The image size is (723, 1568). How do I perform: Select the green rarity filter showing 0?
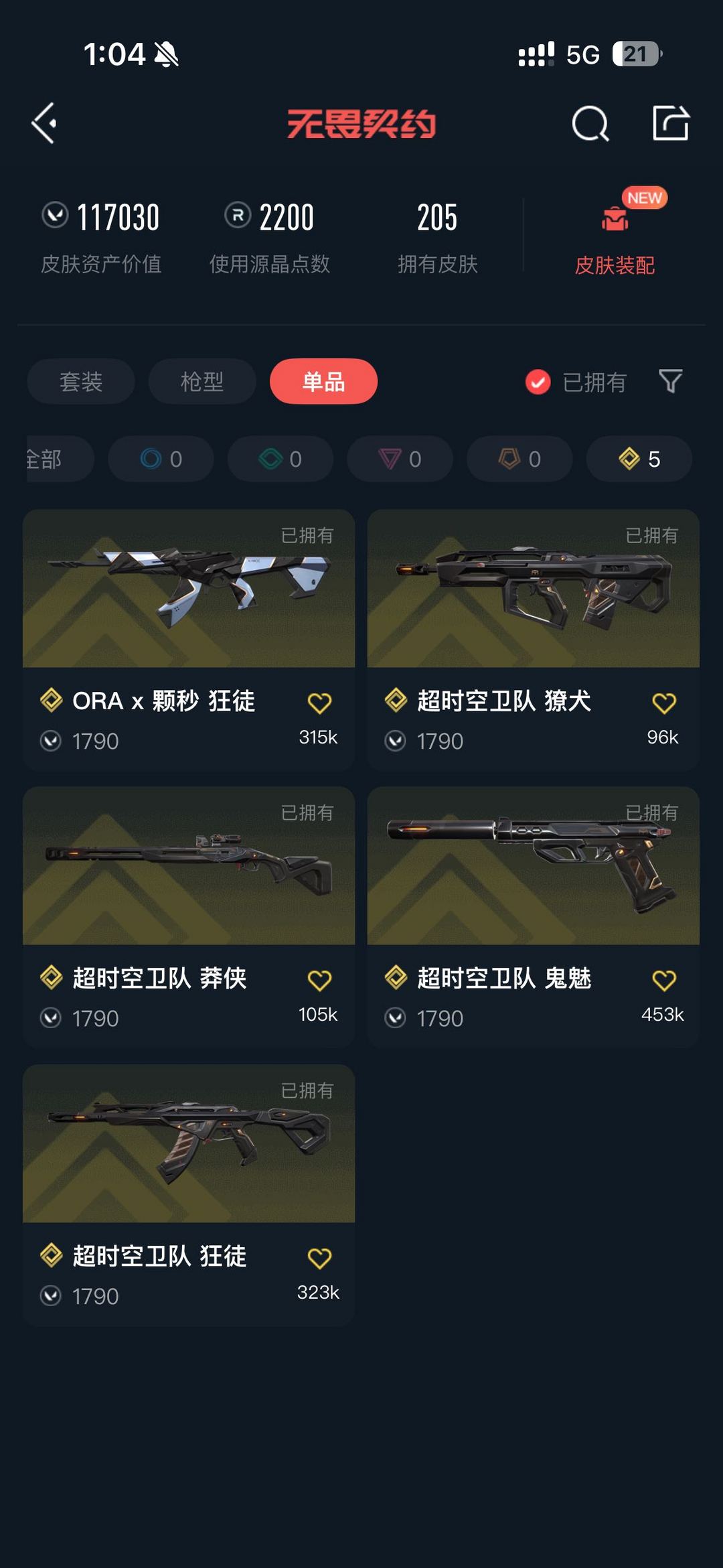[x=279, y=459]
